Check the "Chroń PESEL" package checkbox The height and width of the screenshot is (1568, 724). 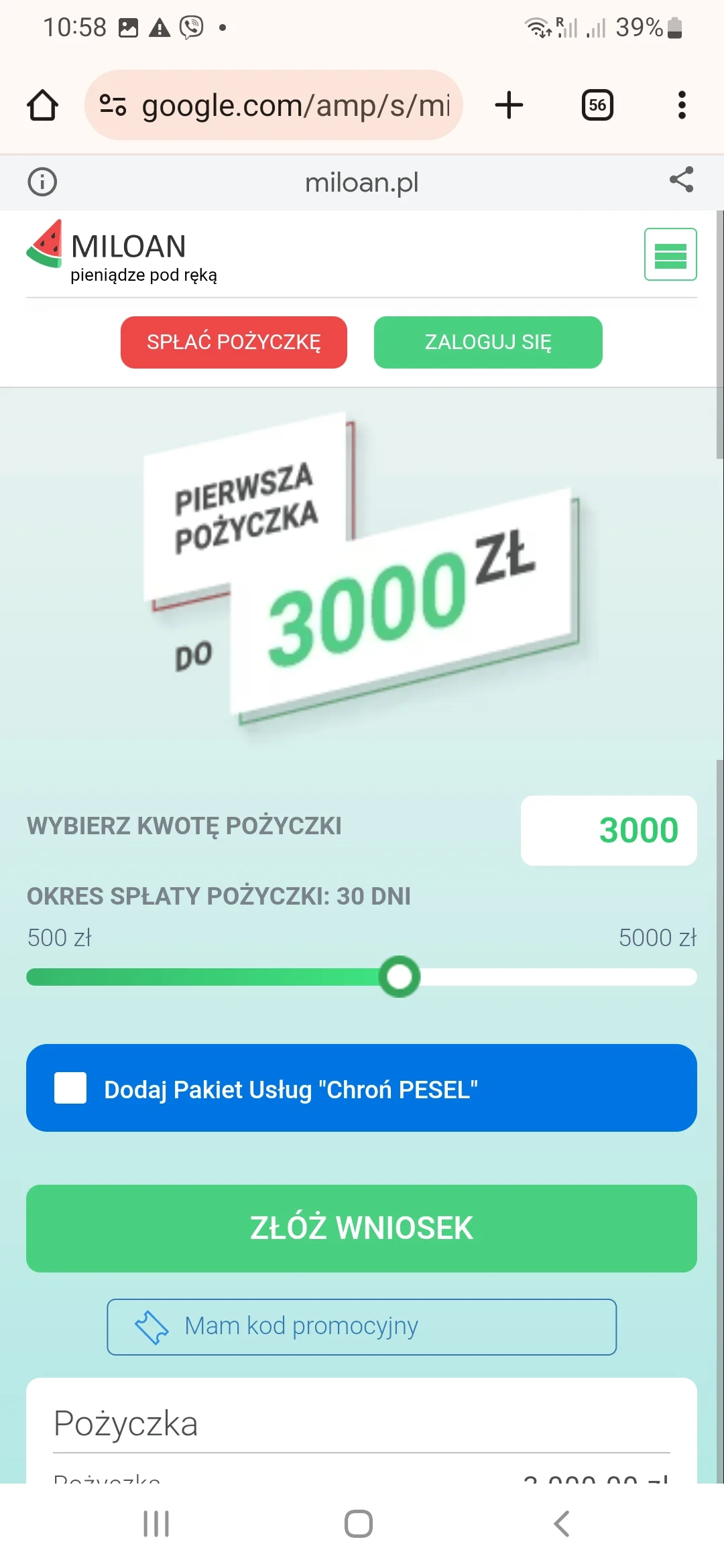(x=70, y=1088)
